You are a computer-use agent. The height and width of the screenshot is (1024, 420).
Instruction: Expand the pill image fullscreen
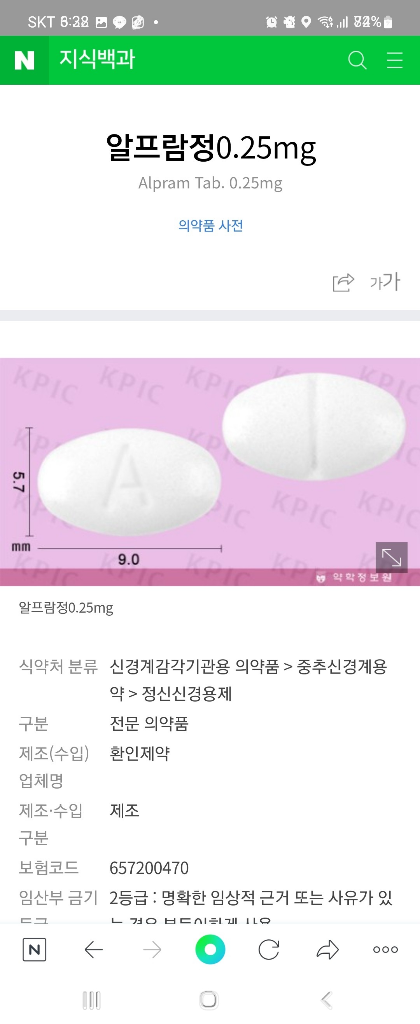(x=391, y=557)
